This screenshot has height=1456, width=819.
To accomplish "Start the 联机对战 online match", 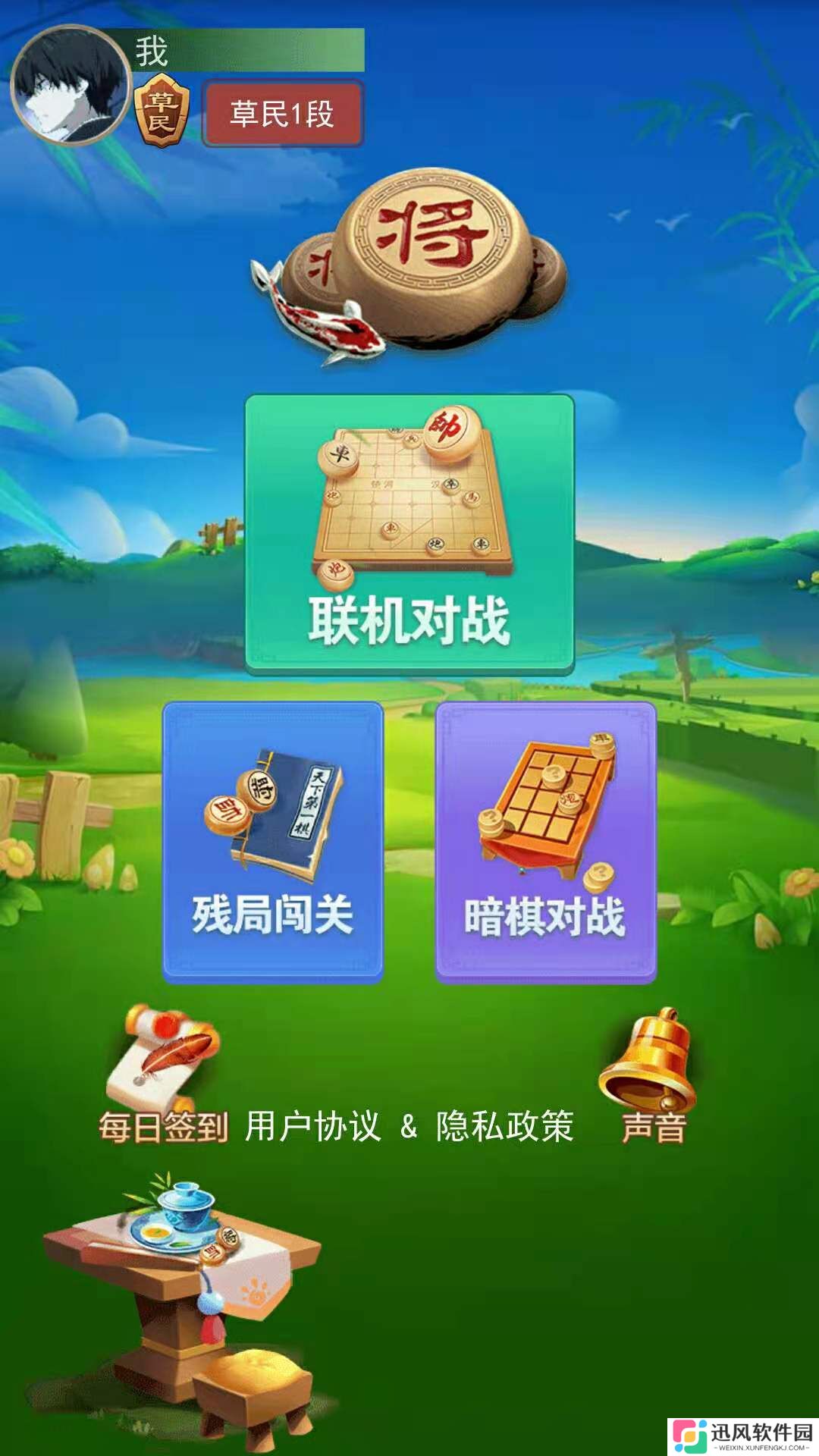I will pos(409,534).
